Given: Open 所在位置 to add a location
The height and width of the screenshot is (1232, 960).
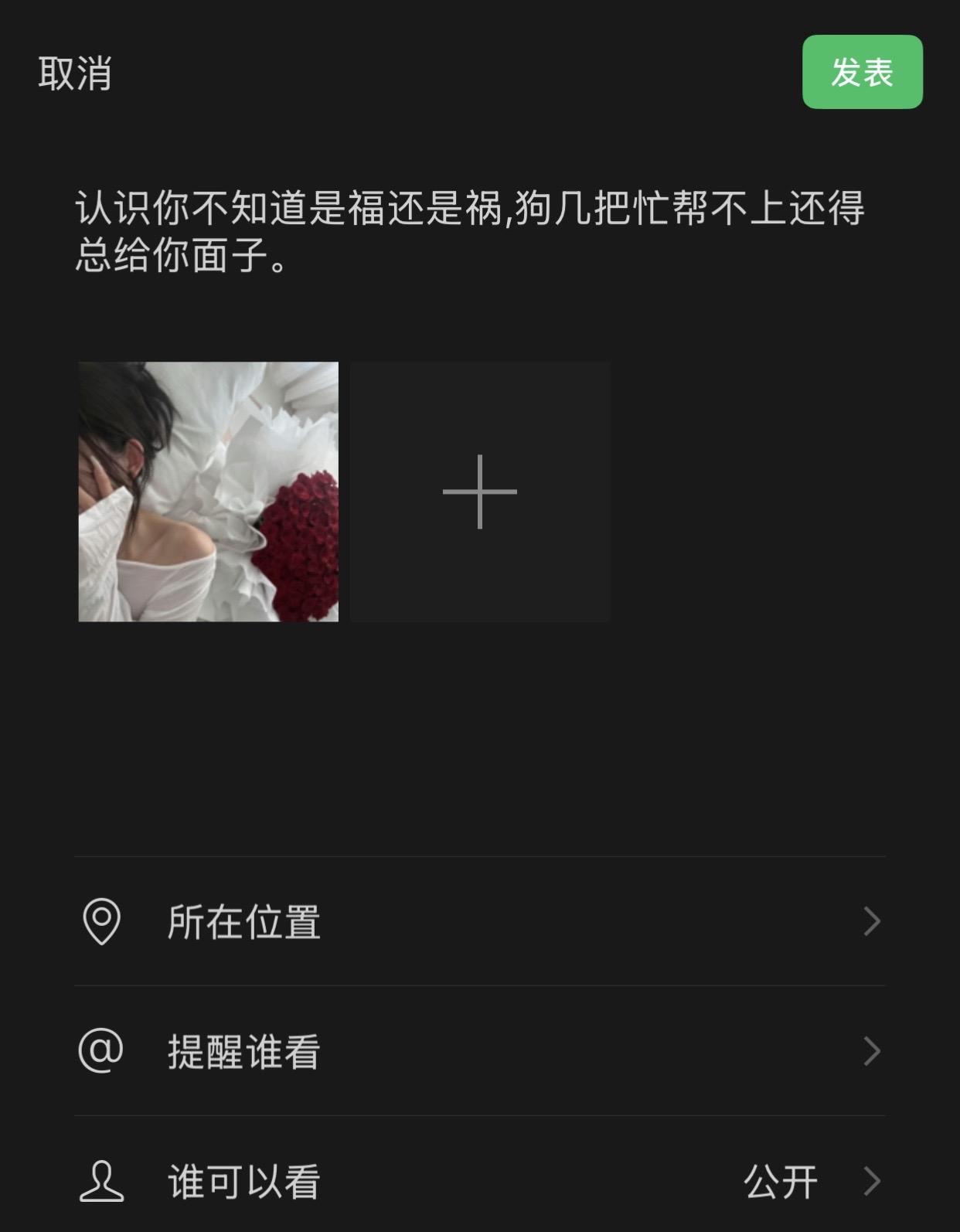Looking at the screenshot, I should pos(479,921).
